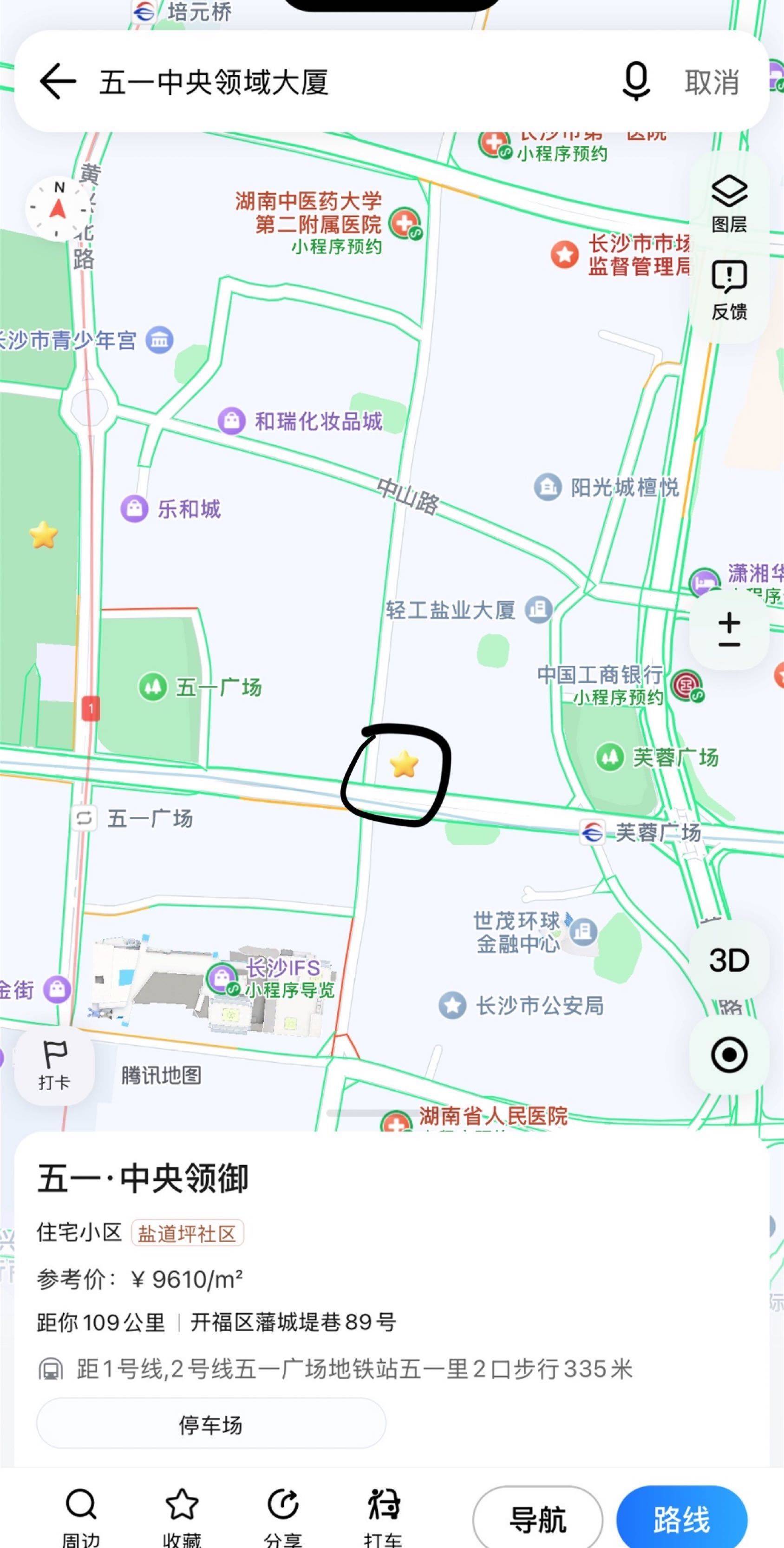
Task: Toggle favorite with the 收藏 star
Action: pos(183,1505)
